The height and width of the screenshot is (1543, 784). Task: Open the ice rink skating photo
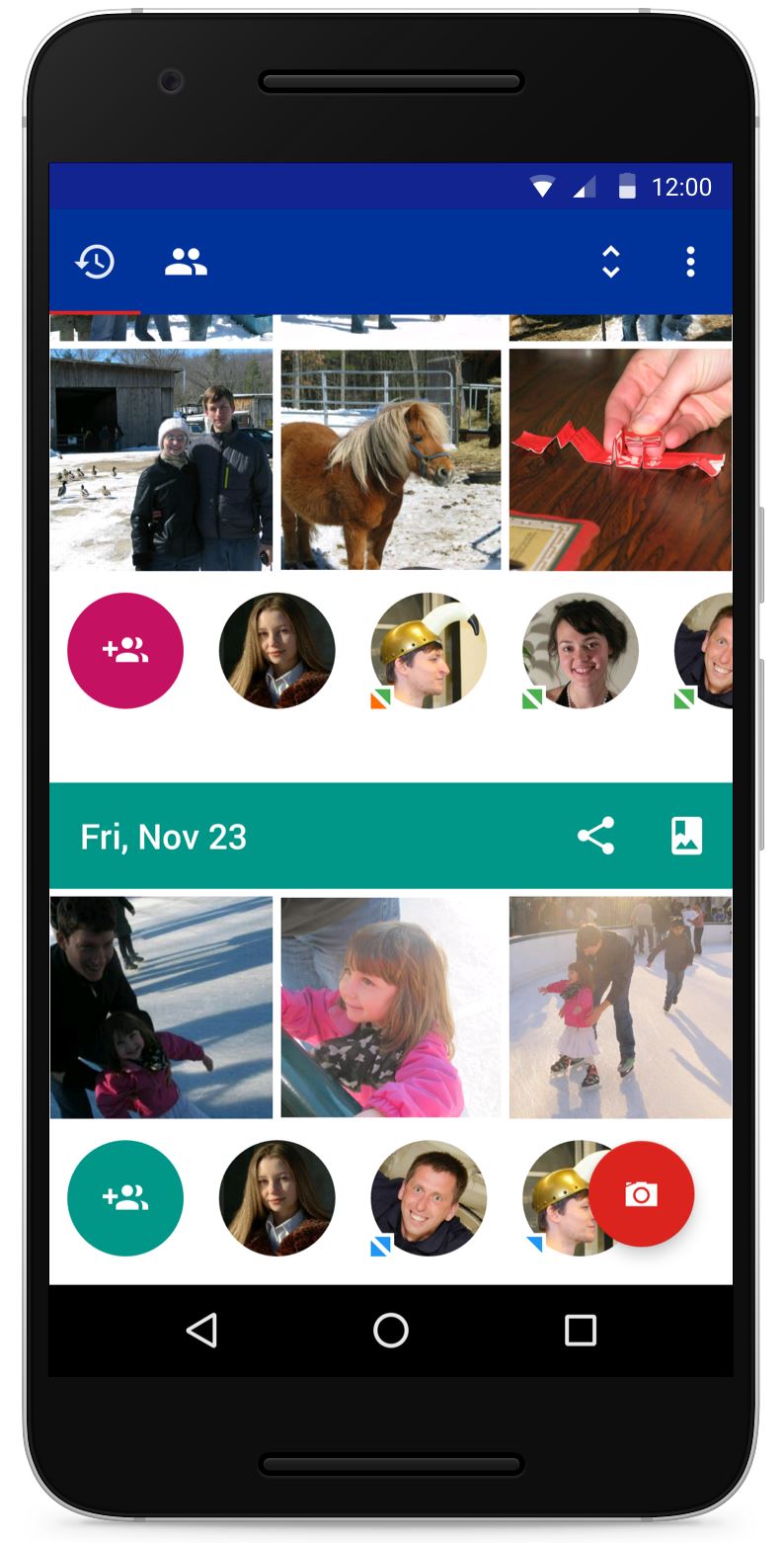point(620,1008)
